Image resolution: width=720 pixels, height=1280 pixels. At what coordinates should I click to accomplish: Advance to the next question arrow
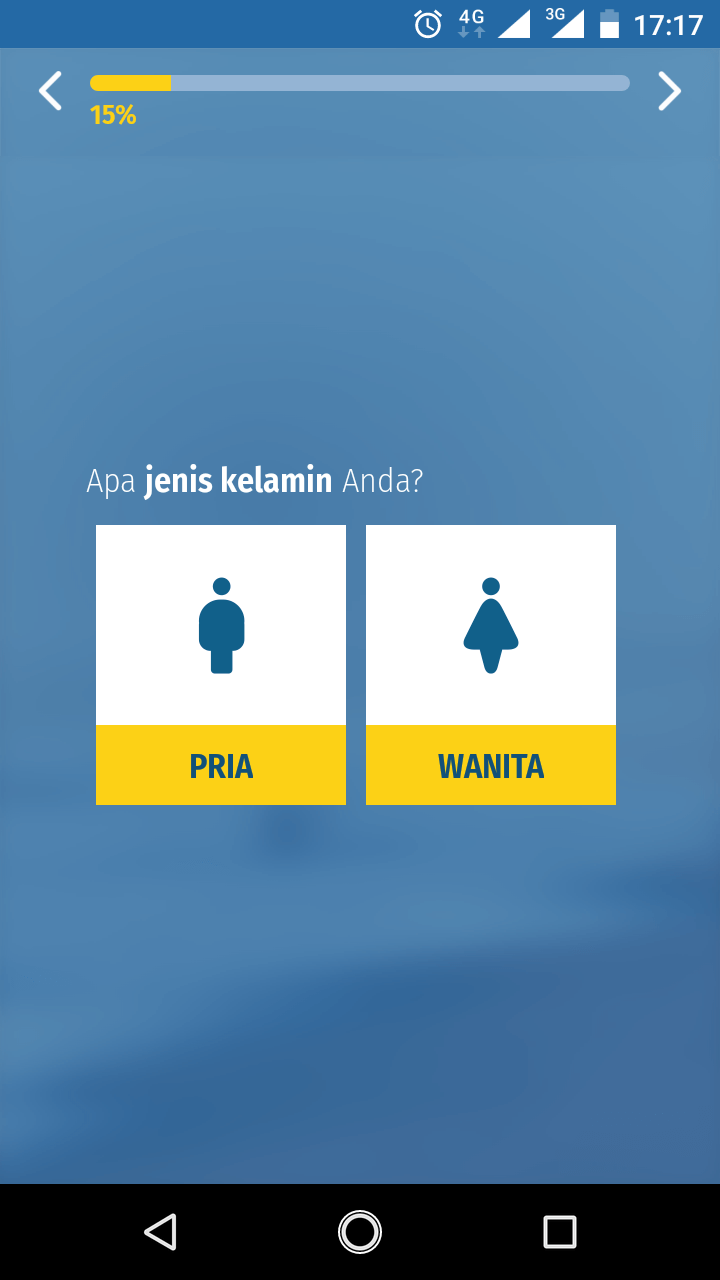click(x=669, y=91)
